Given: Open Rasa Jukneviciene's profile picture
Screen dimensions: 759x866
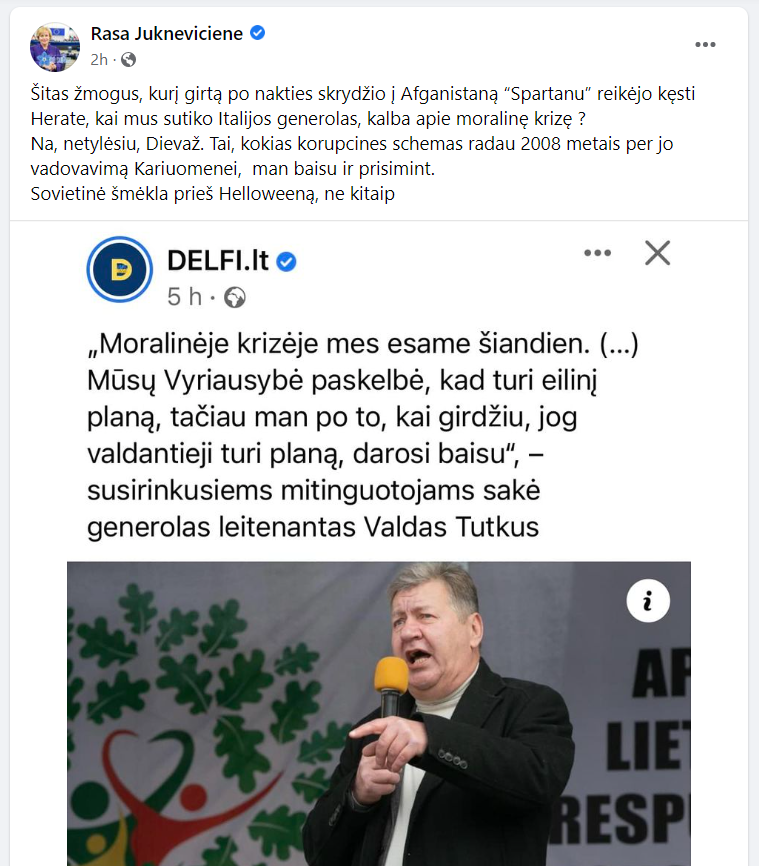Looking at the screenshot, I should pyautogui.click(x=55, y=46).
